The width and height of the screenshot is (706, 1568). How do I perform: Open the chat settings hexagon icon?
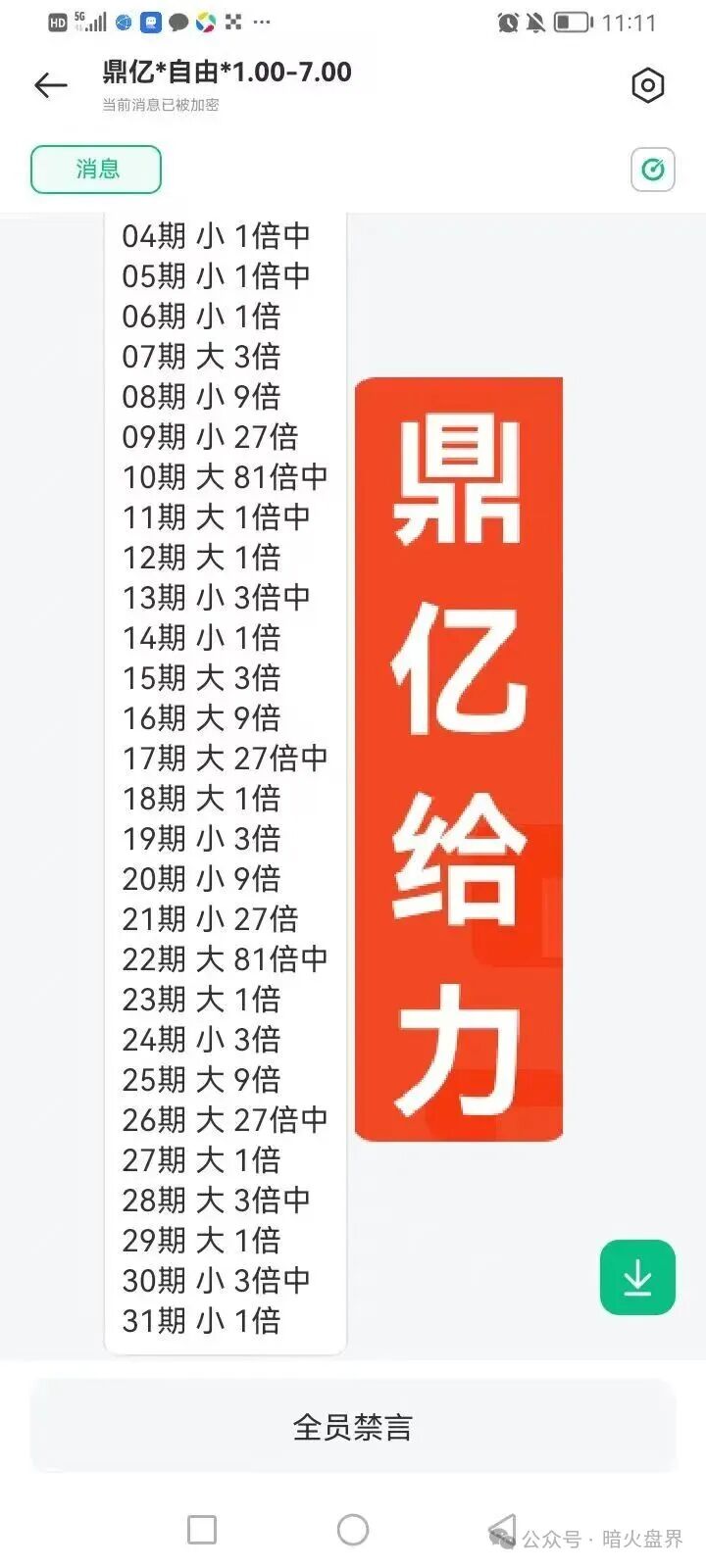(647, 86)
